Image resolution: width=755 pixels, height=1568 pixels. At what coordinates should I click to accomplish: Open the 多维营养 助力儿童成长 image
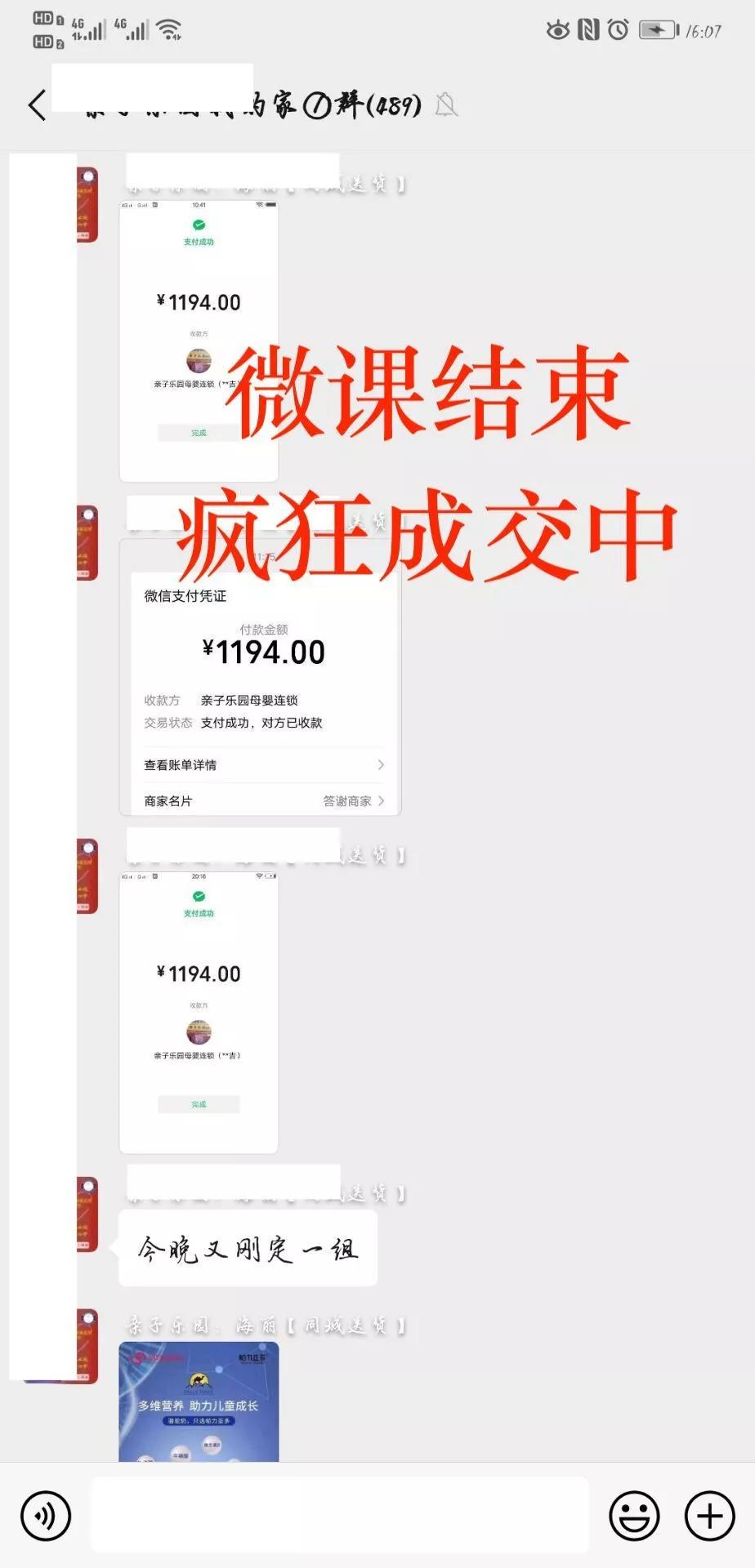[199, 1401]
